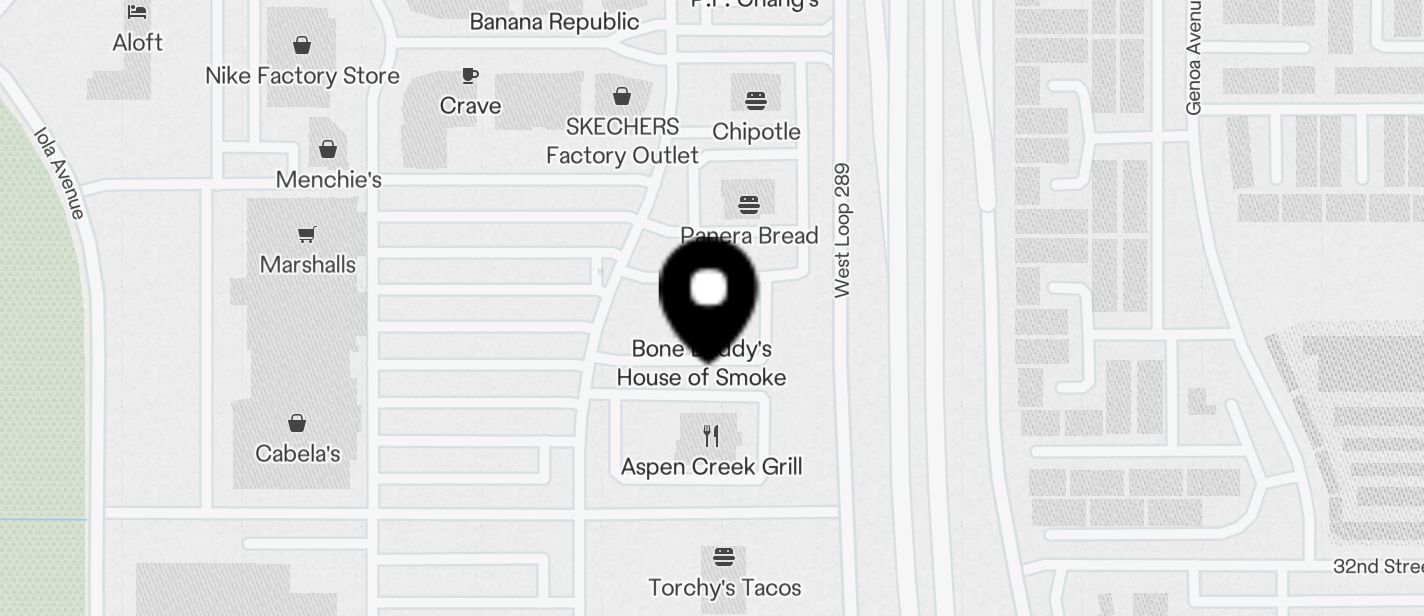Open the Menchie's place marker
1424x616 pixels.
[x=328, y=151]
